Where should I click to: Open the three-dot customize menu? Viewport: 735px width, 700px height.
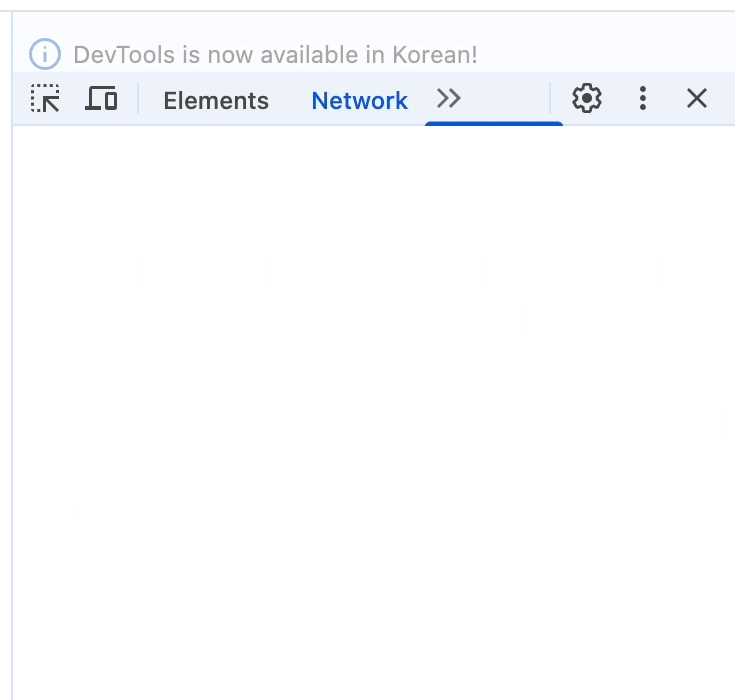pos(643,98)
